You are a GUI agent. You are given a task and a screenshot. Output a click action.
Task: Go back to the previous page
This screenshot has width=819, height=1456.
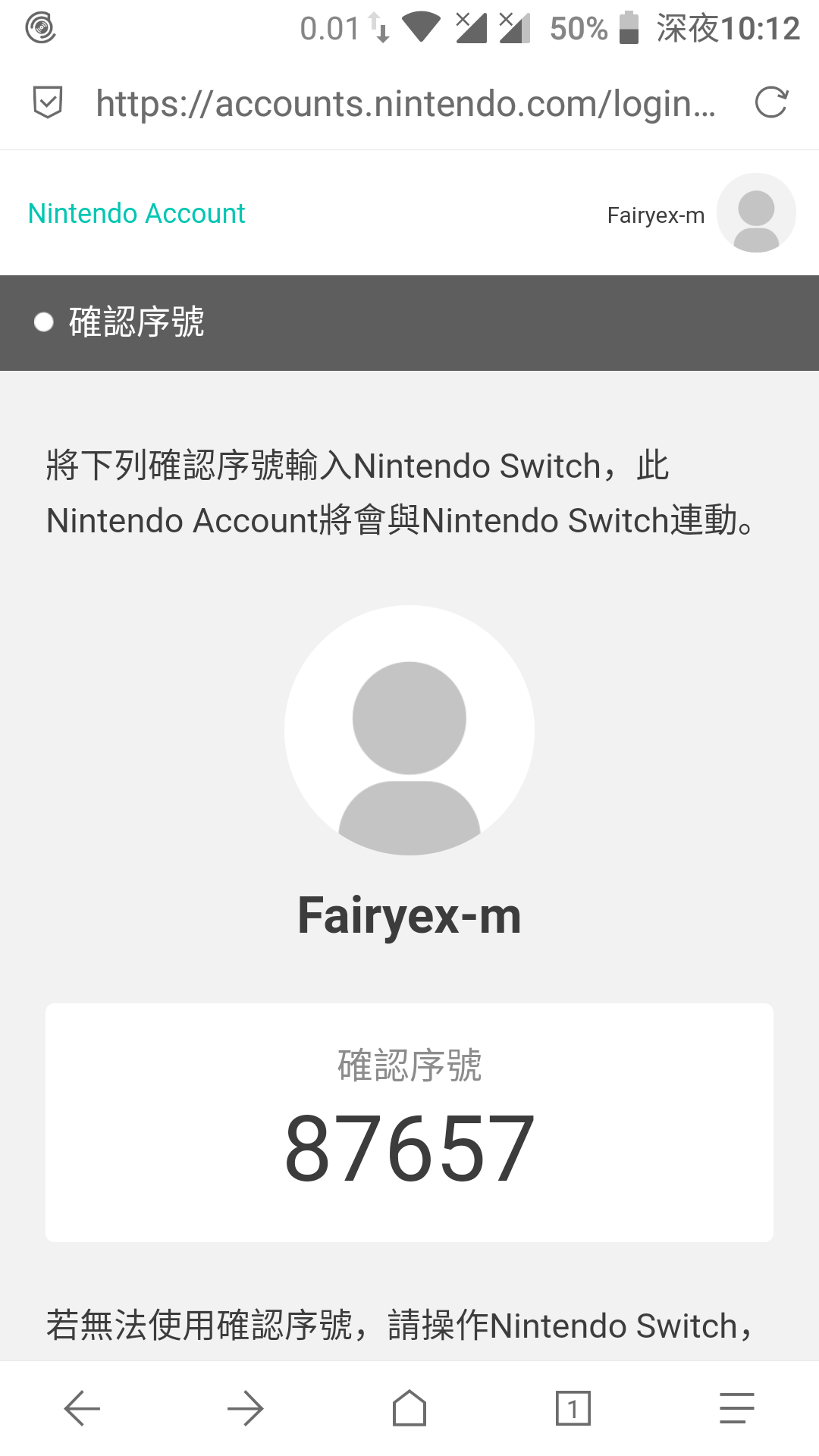(82, 1409)
